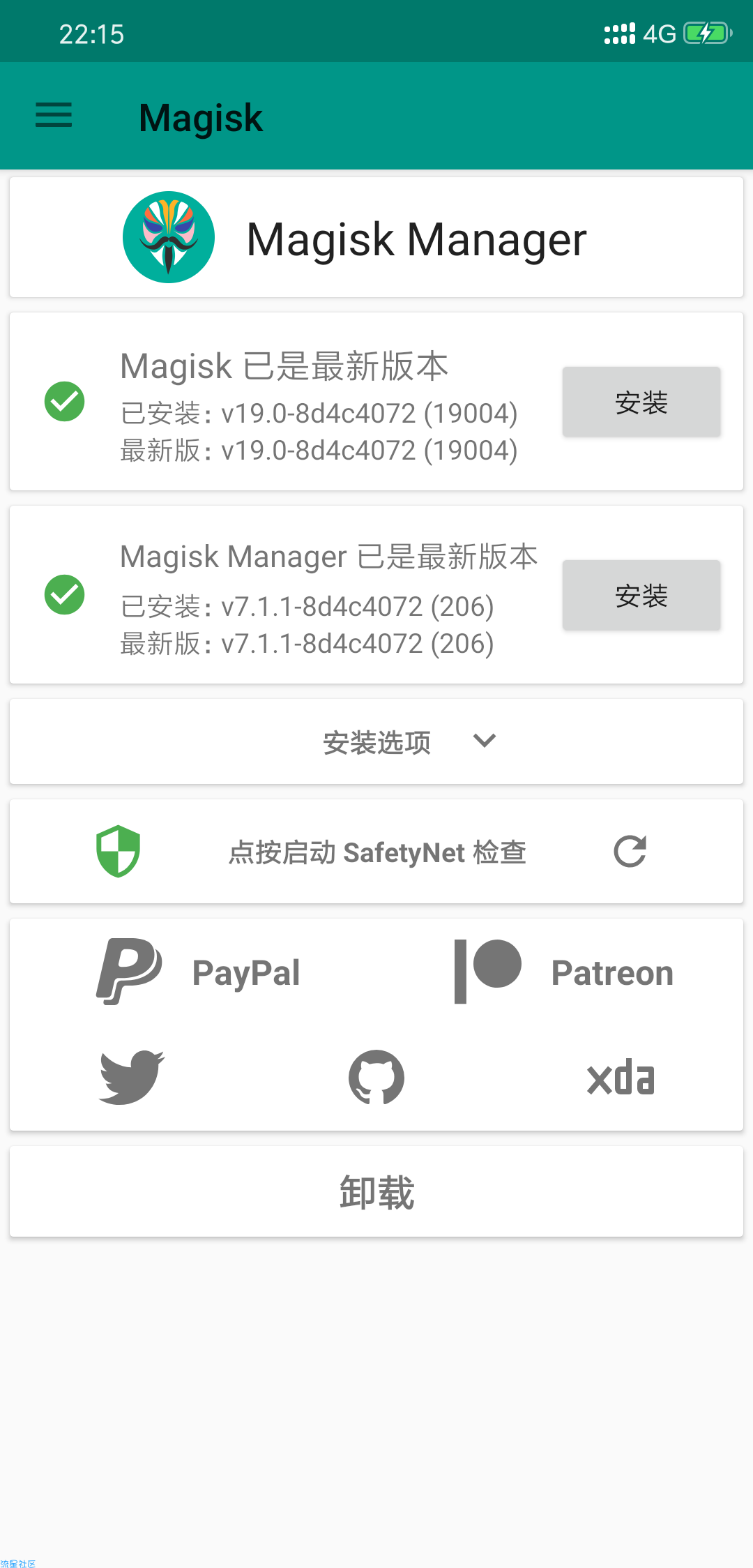Open the PayPal donation link
The image size is (753, 1568).
point(198,972)
